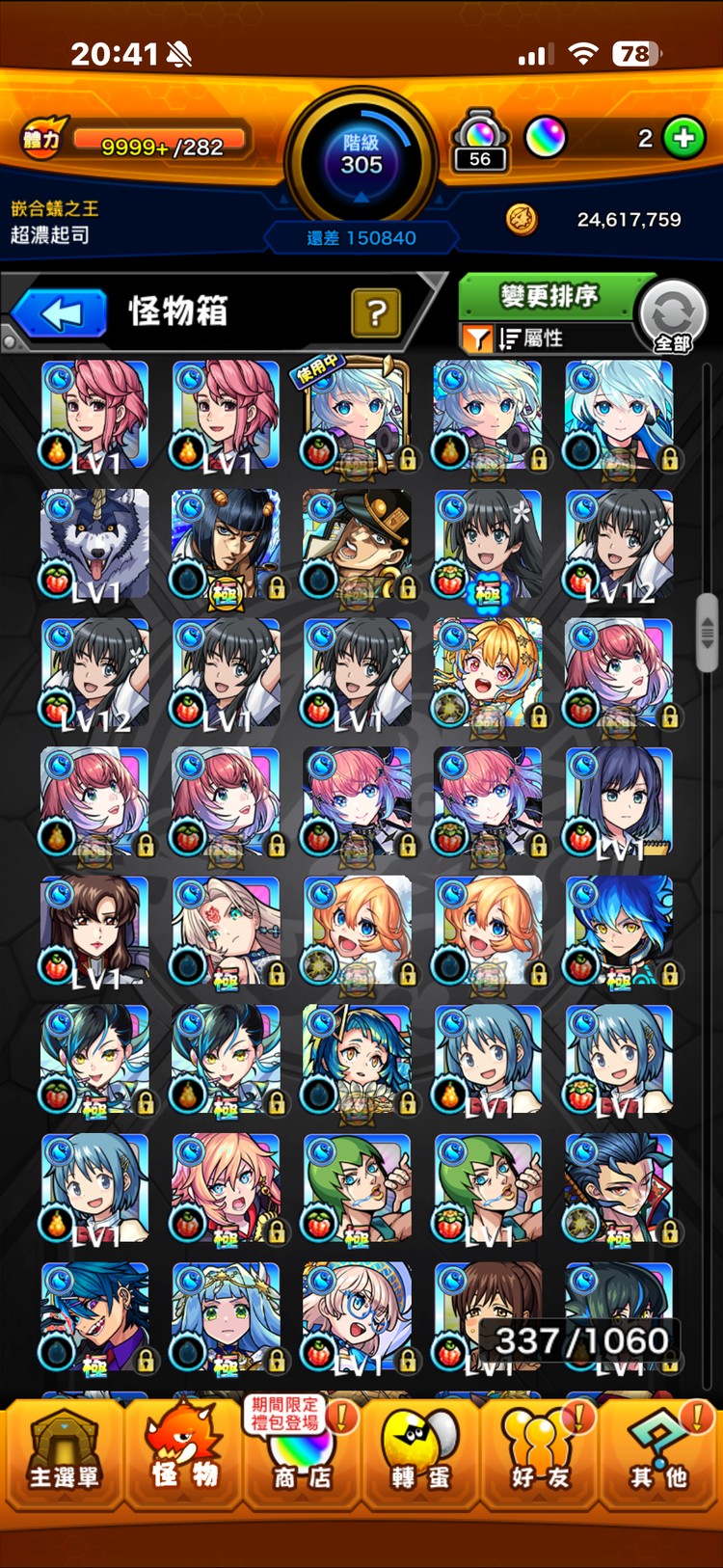Viewport: 723px width, 1568px height.
Task: Open the question mark help button
Action: click(x=376, y=312)
